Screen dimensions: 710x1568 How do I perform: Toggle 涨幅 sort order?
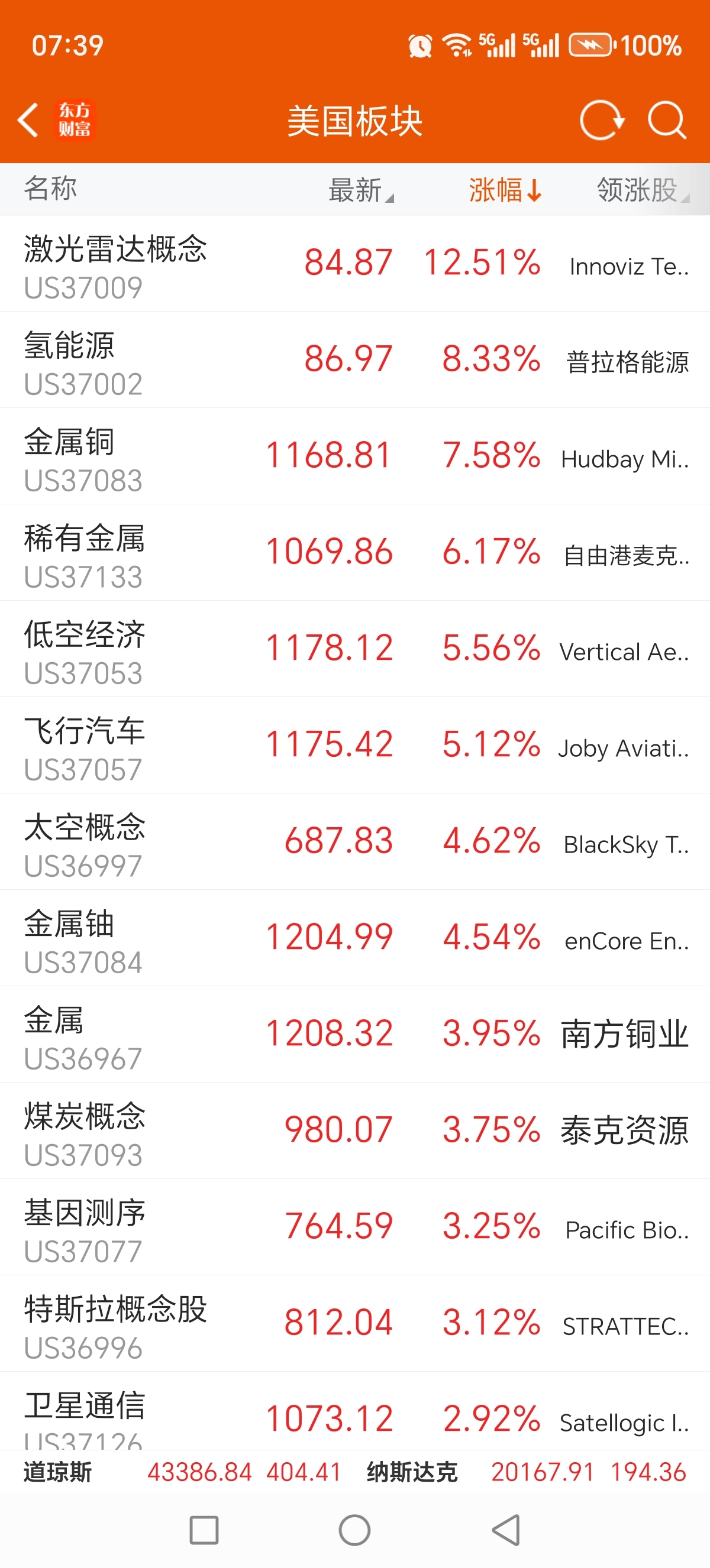click(x=505, y=190)
